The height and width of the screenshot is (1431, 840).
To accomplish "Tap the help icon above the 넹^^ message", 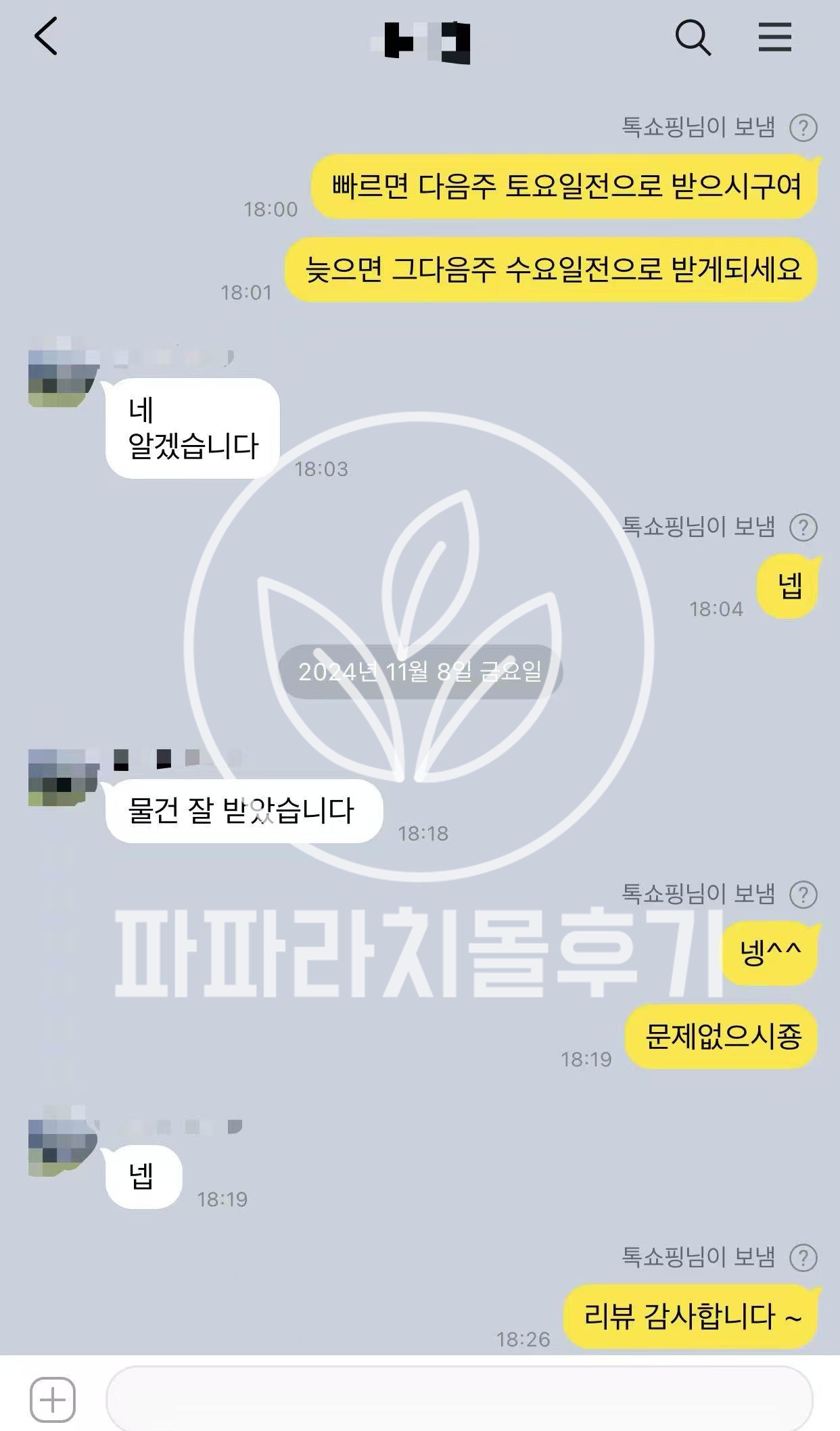I will [x=803, y=895].
